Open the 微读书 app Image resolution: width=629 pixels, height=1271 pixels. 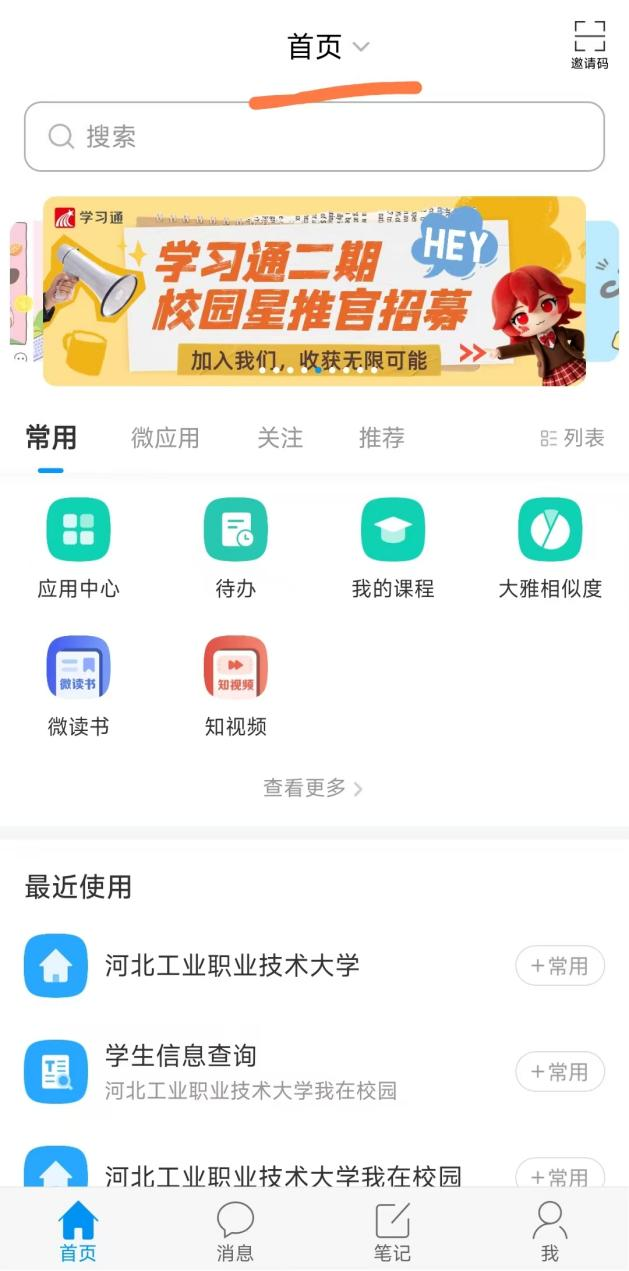78,685
